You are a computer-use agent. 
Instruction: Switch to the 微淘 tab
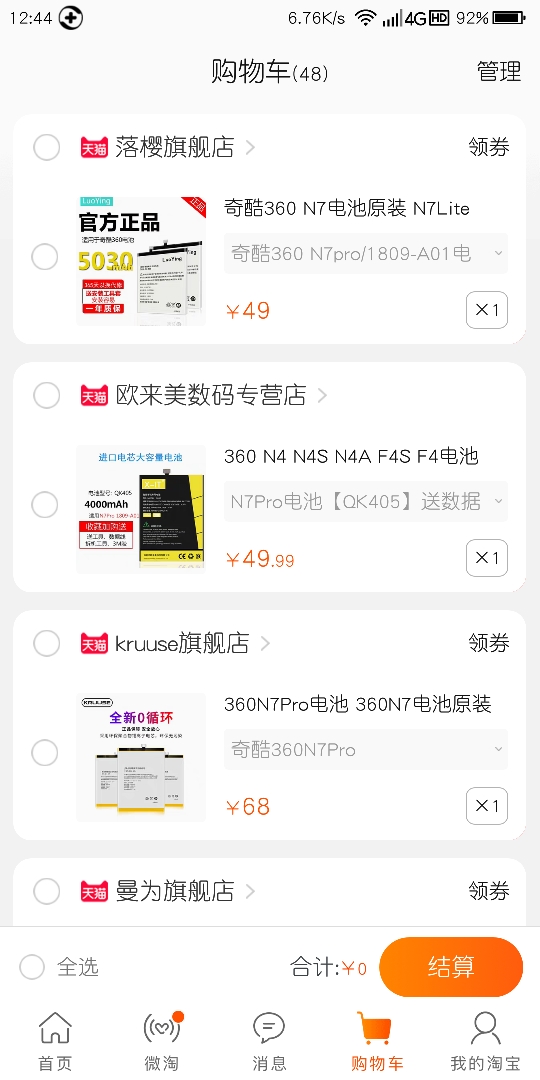point(162,1041)
